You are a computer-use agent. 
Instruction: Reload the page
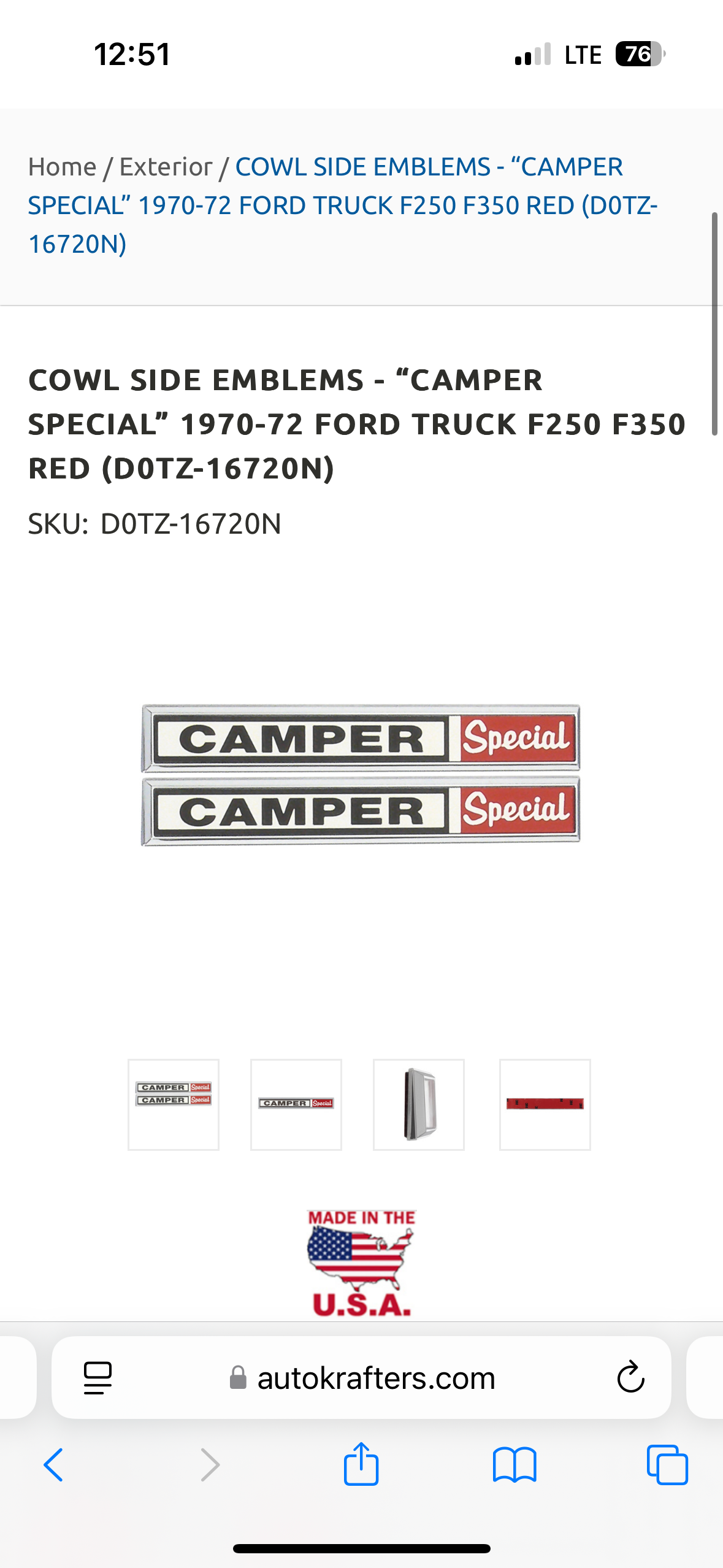(x=630, y=1377)
